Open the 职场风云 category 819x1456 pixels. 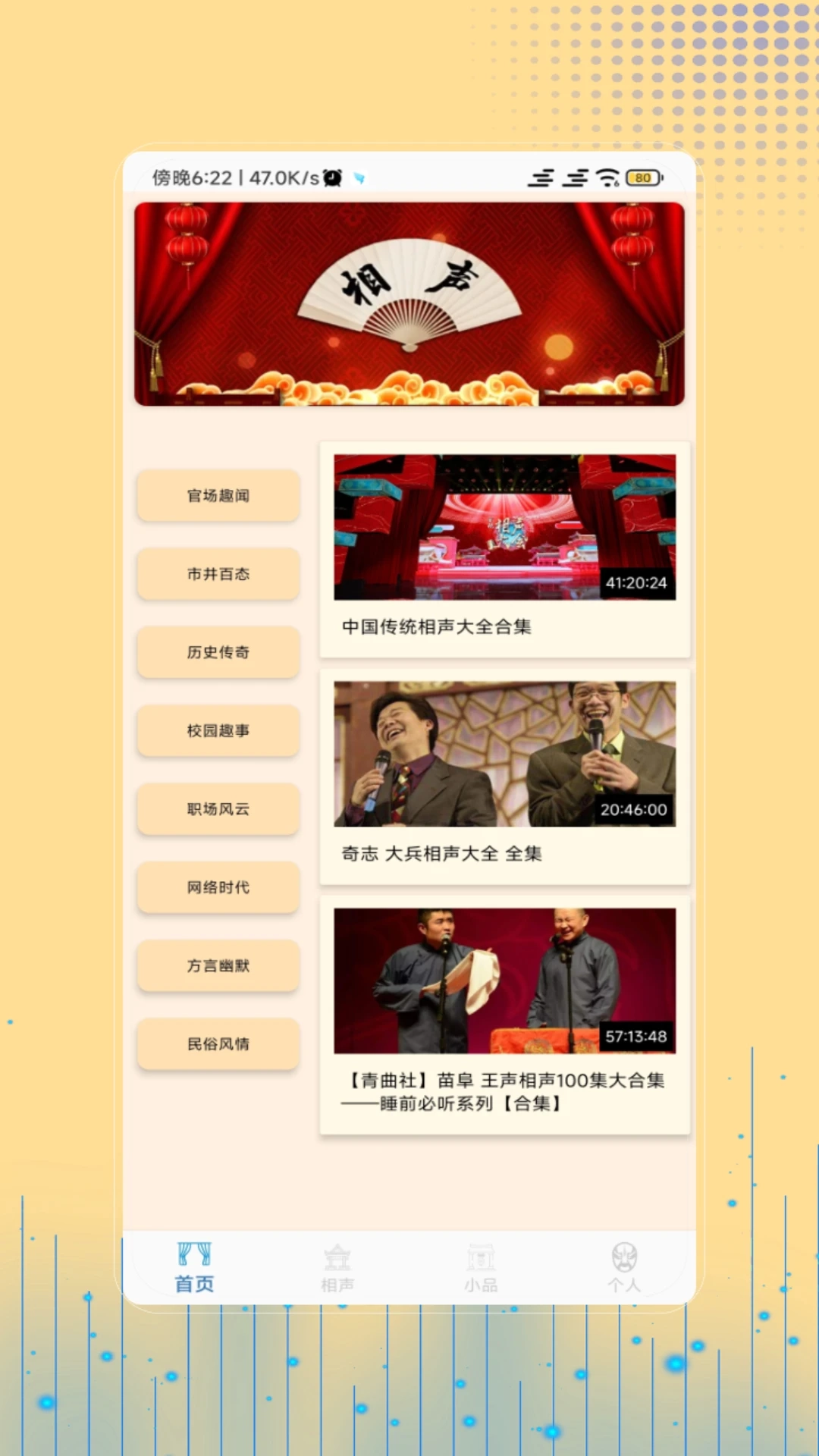pyautogui.click(x=218, y=809)
